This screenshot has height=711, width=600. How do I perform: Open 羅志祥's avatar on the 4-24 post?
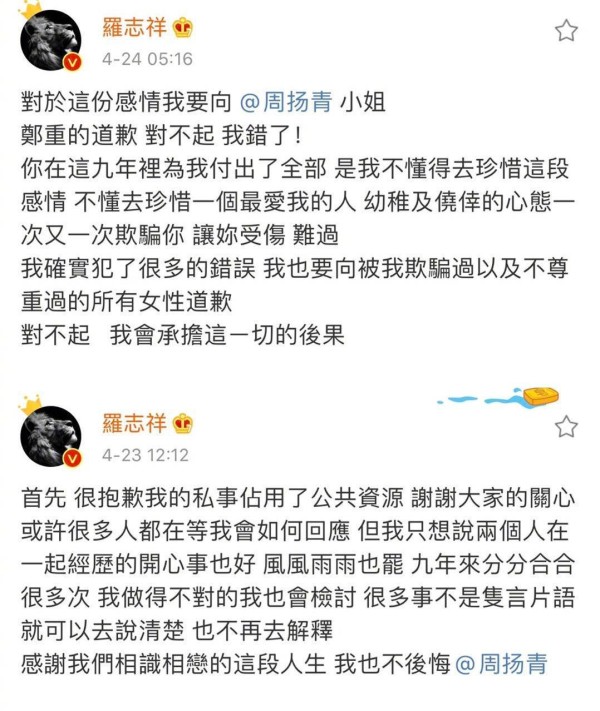click(x=50, y=42)
